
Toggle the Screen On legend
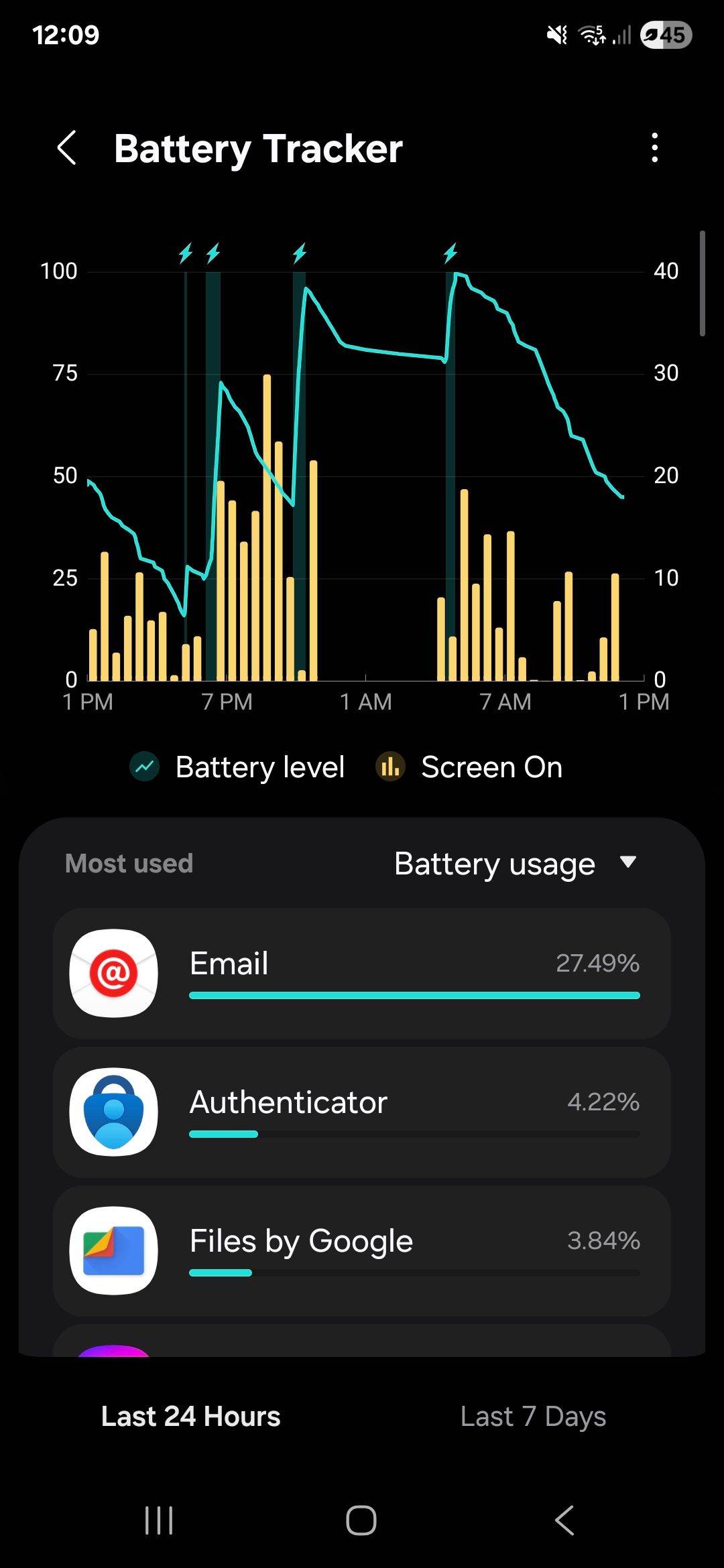[x=469, y=767]
